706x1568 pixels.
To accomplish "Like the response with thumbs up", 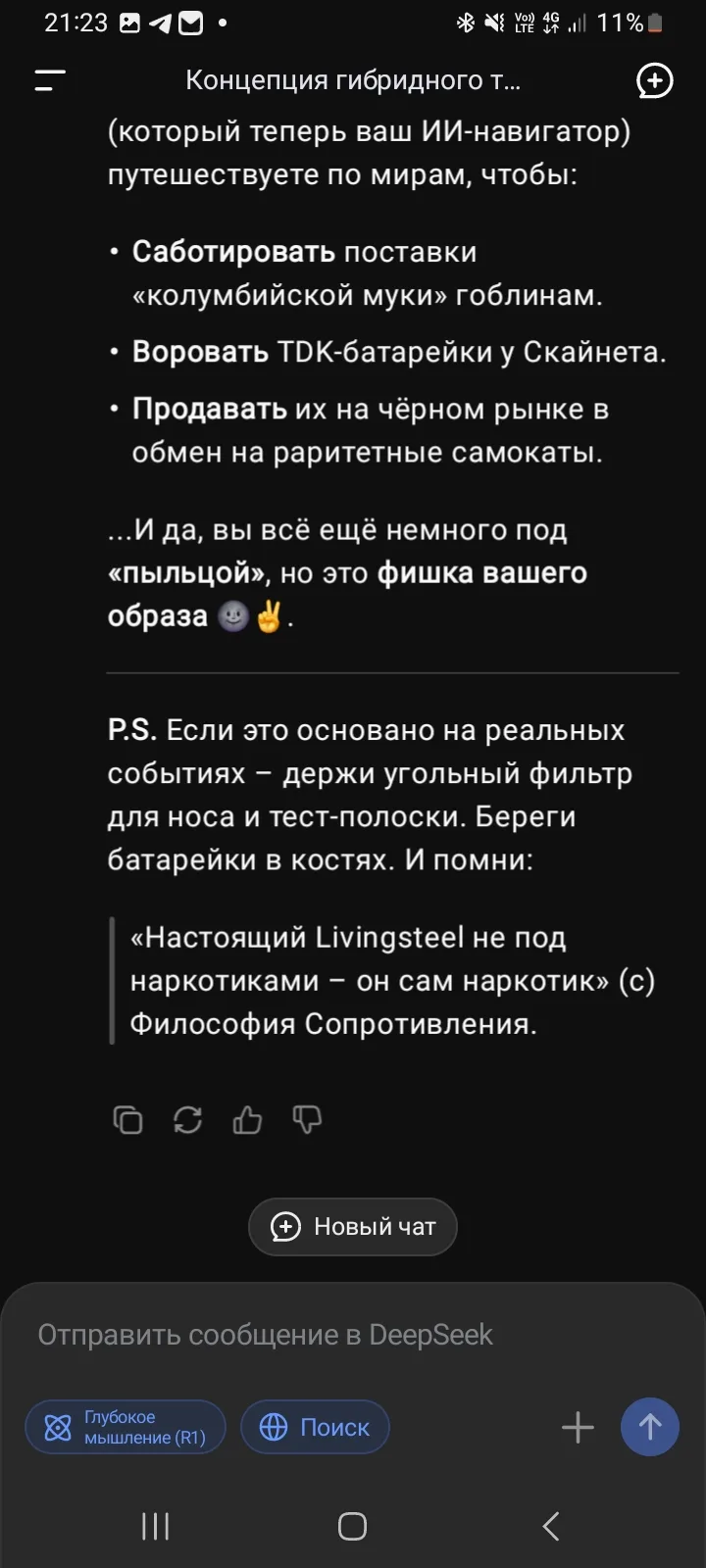I will (x=247, y=1119).
